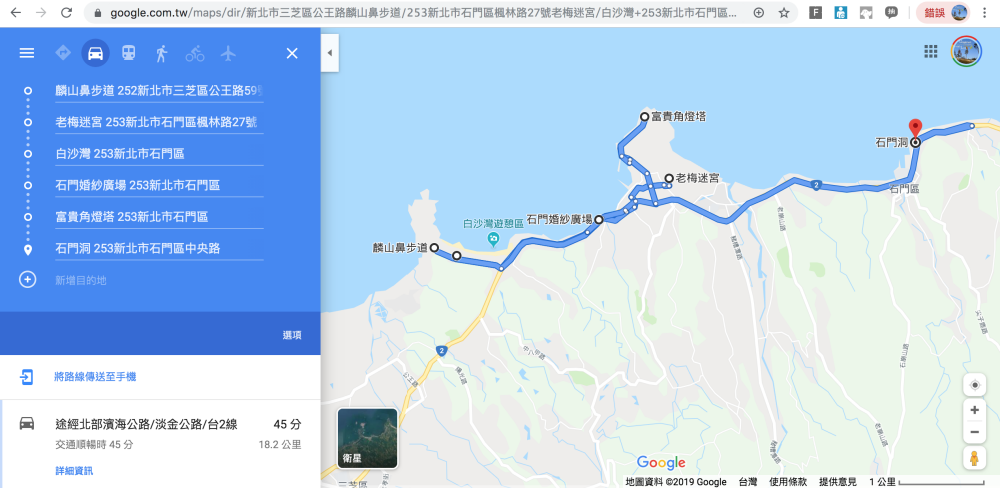Send the route to phone (將路線傳送至手機)
Screen dimensions: 1000x488
[x=95, y=377]
